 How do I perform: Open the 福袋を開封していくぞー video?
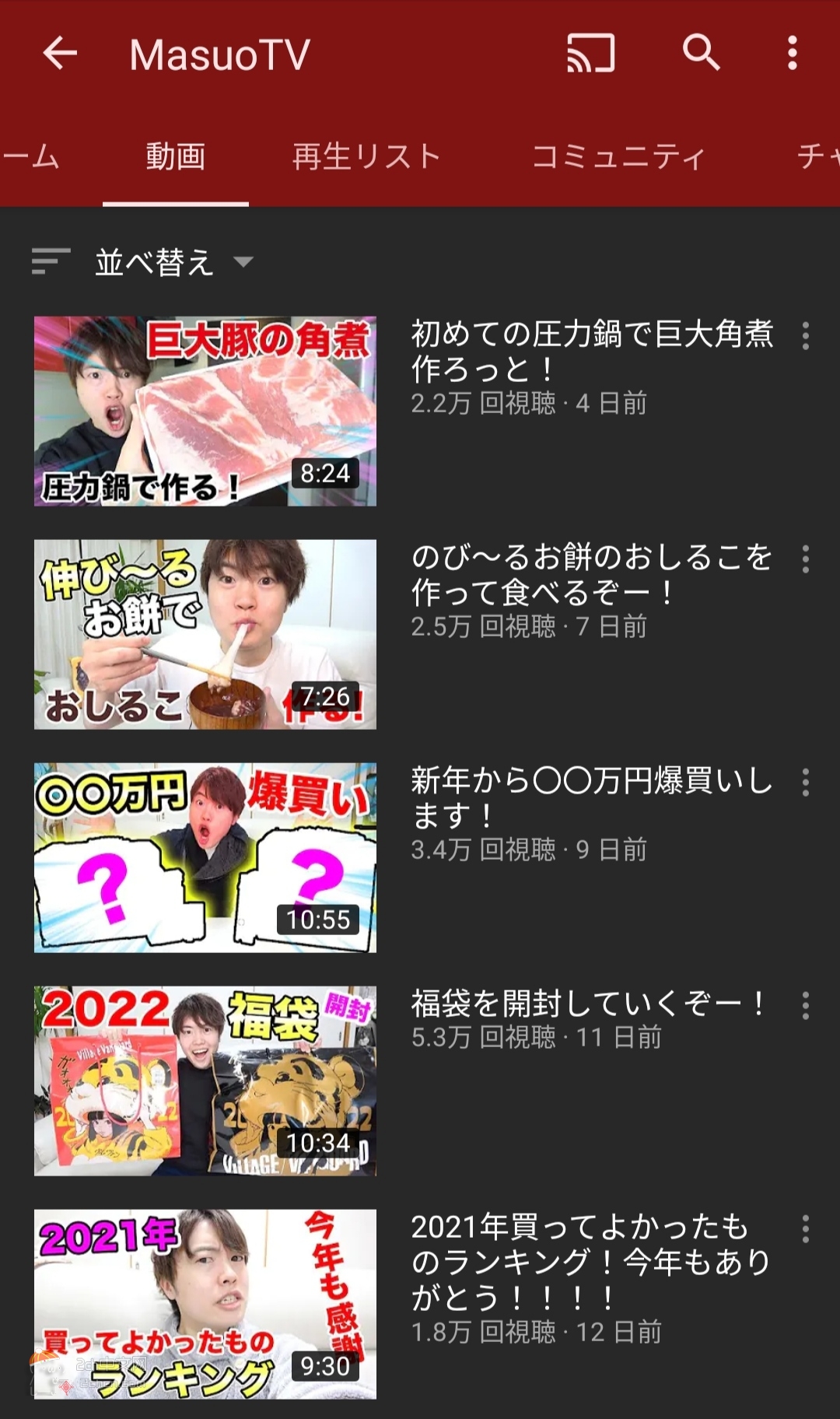tap(205, 1081)
